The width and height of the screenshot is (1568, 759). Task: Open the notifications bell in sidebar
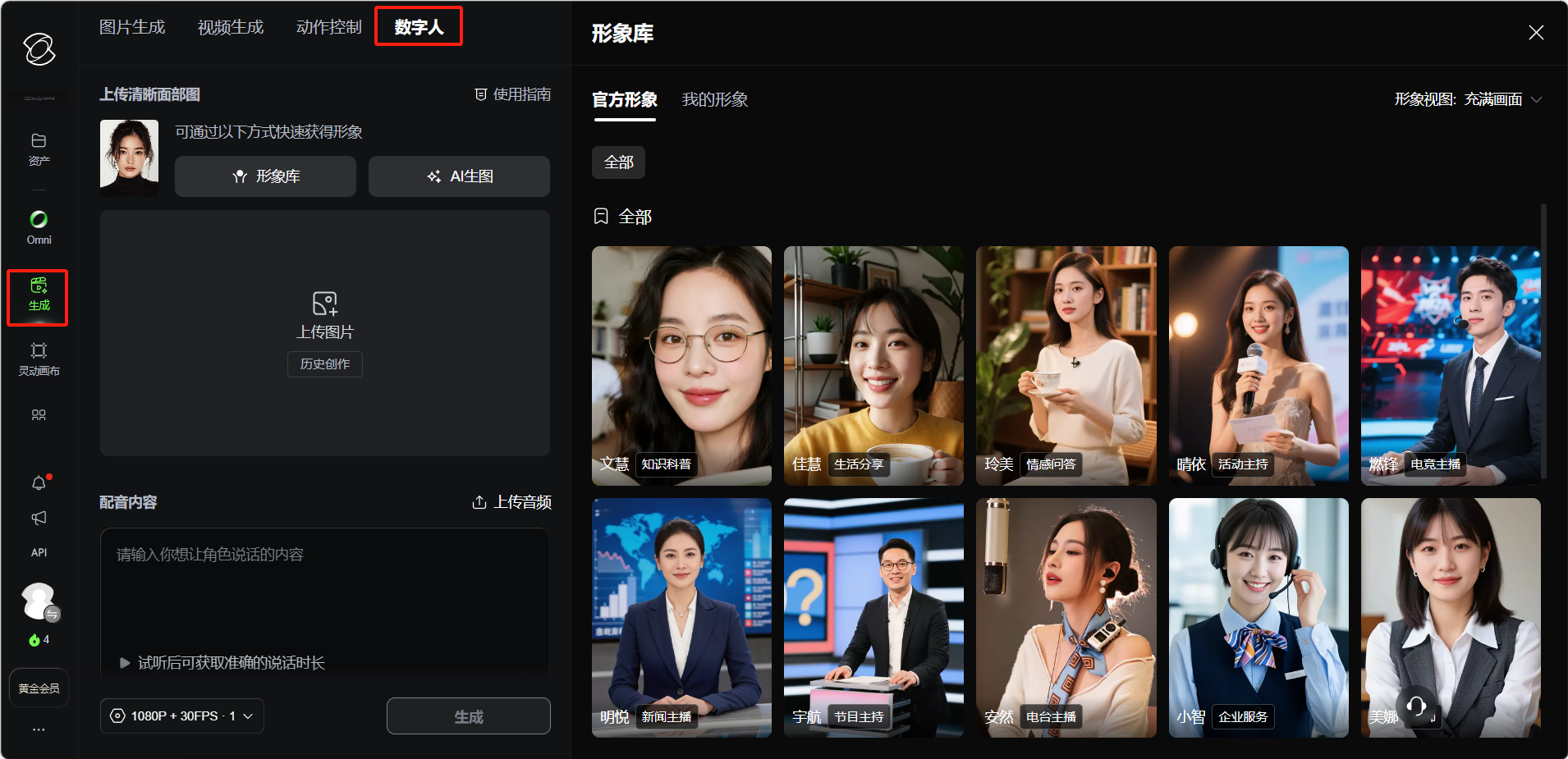coord(39,483)
